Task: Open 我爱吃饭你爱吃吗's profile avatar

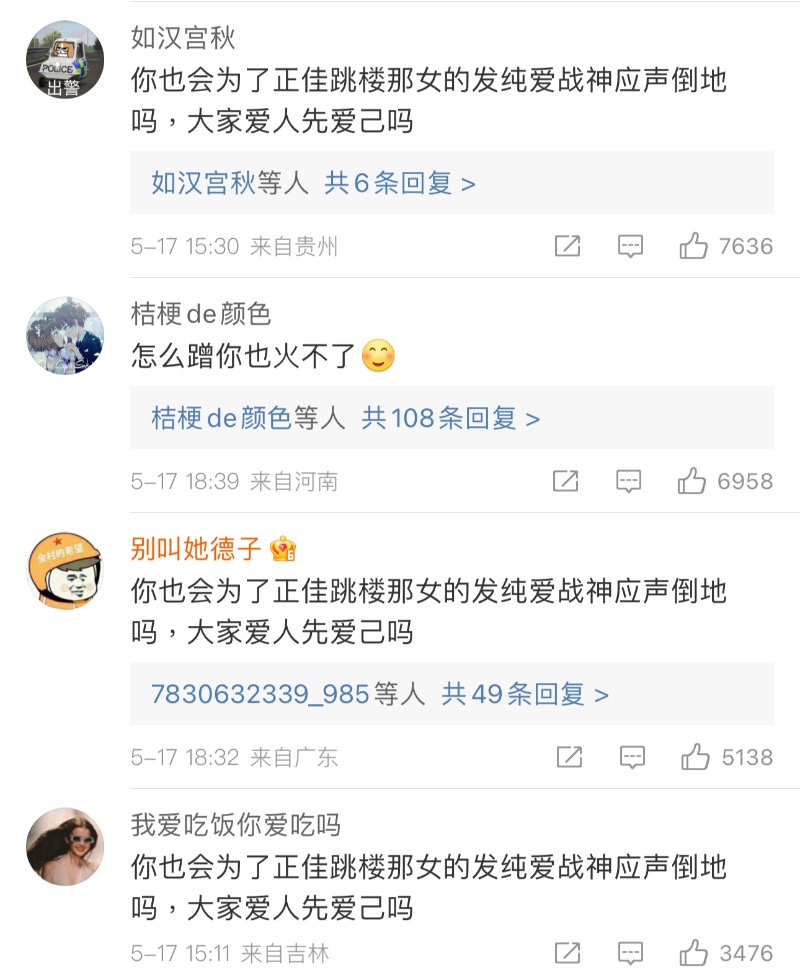Action: coord(65,846)
